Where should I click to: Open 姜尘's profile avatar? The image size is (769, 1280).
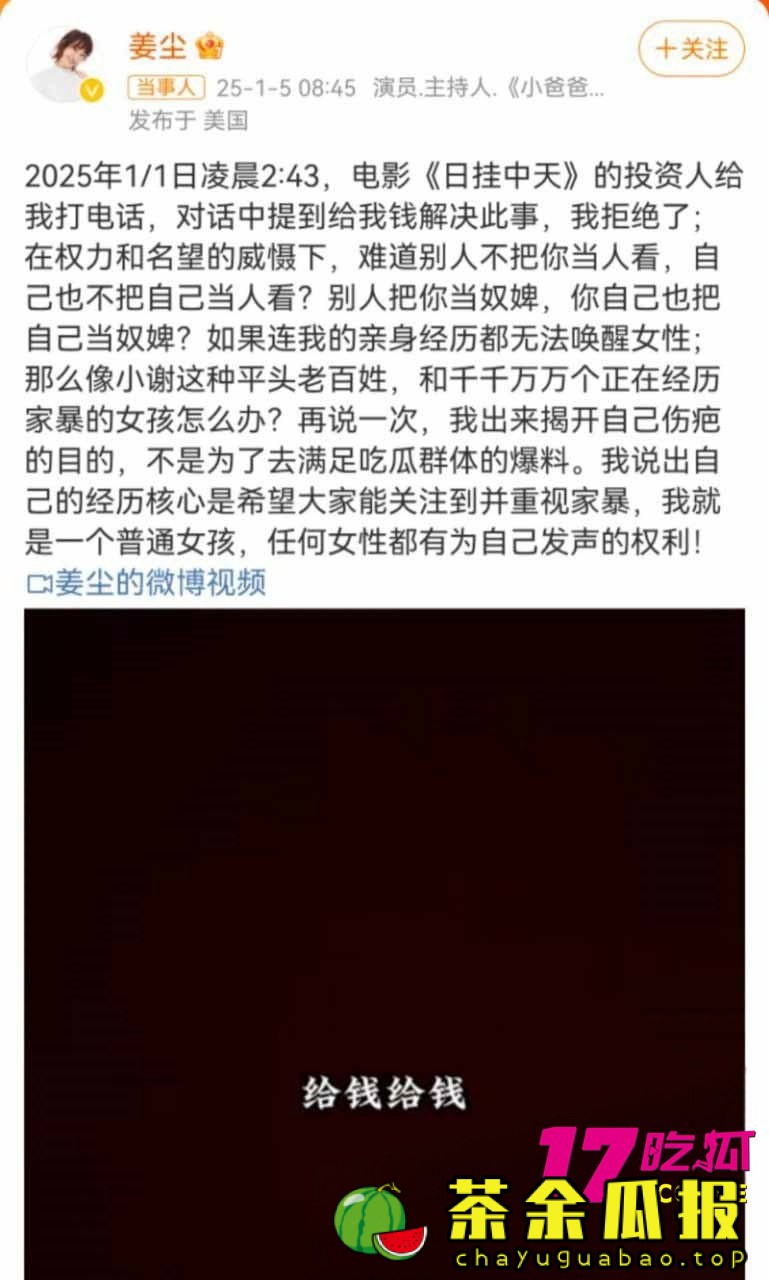(65, 65)
